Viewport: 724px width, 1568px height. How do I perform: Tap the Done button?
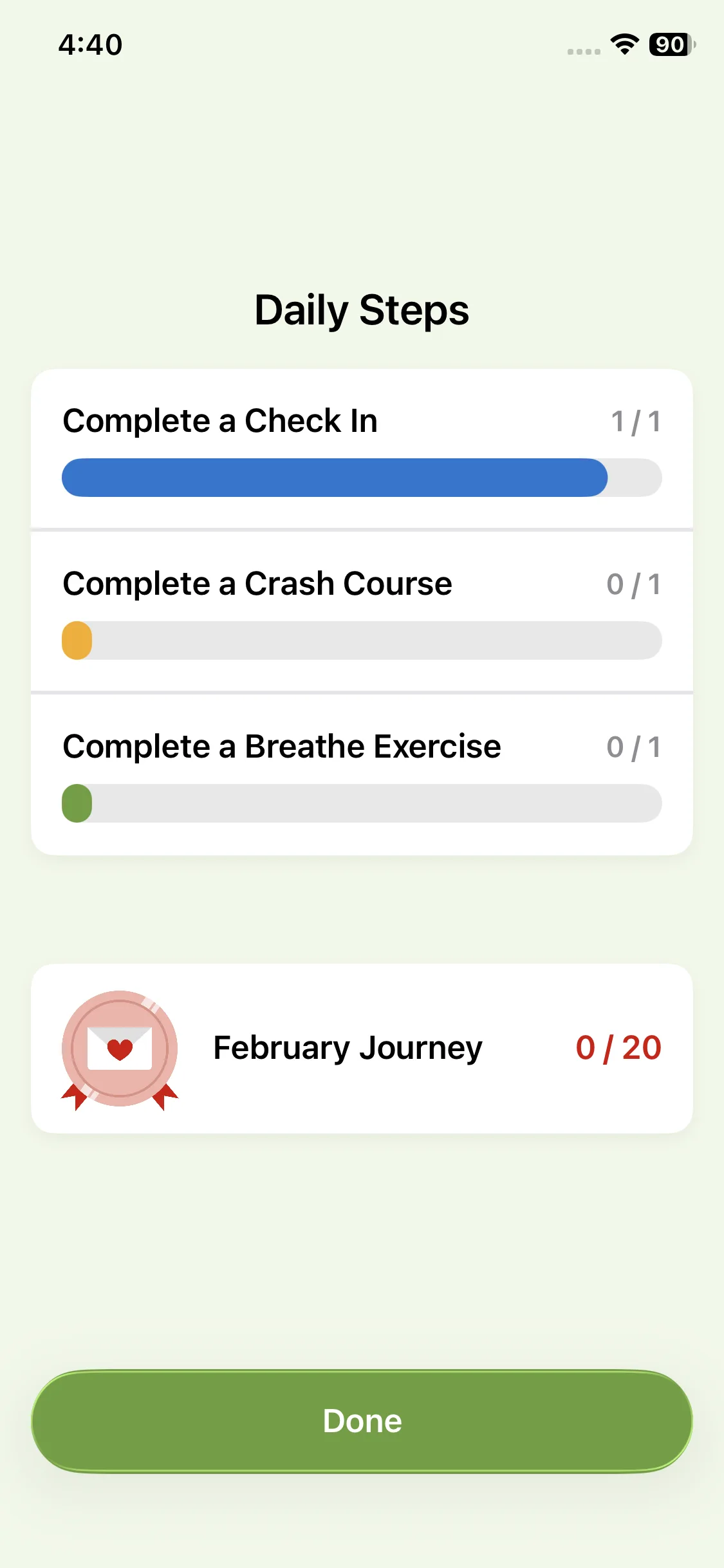pos(362,1421)
